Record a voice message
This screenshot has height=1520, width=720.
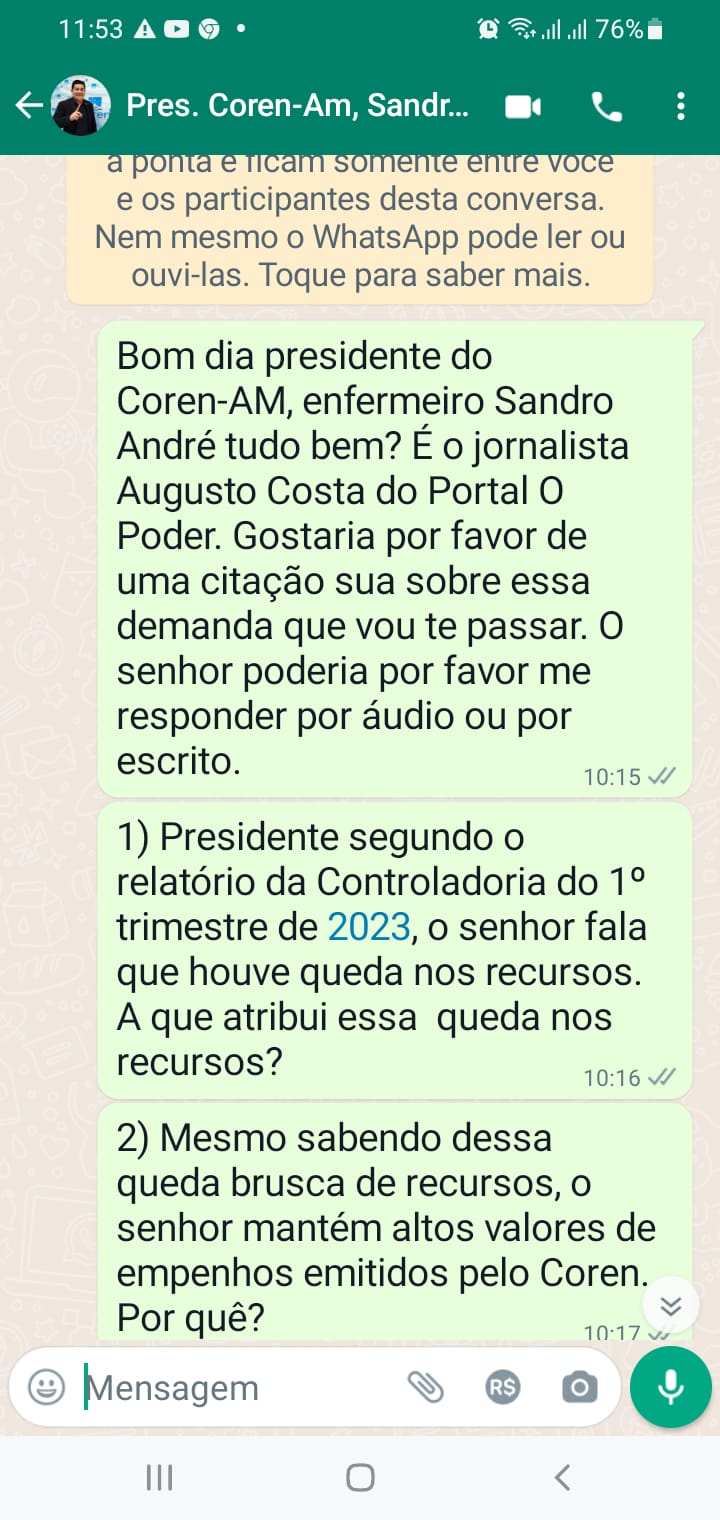point(671,1386)
